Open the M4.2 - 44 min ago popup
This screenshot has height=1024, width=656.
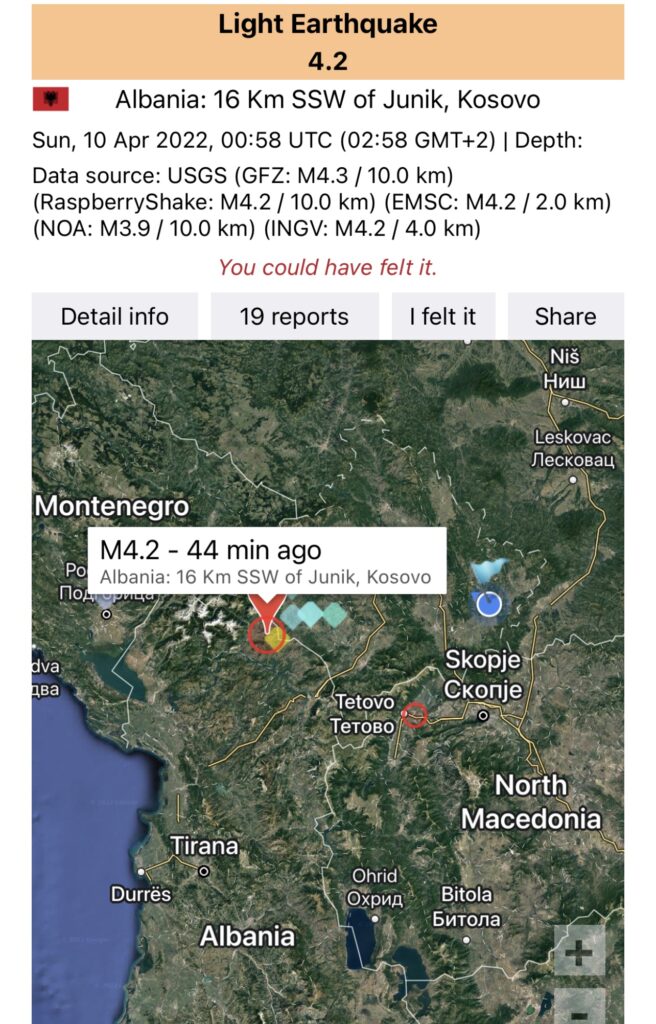click(x=265, y=561)
